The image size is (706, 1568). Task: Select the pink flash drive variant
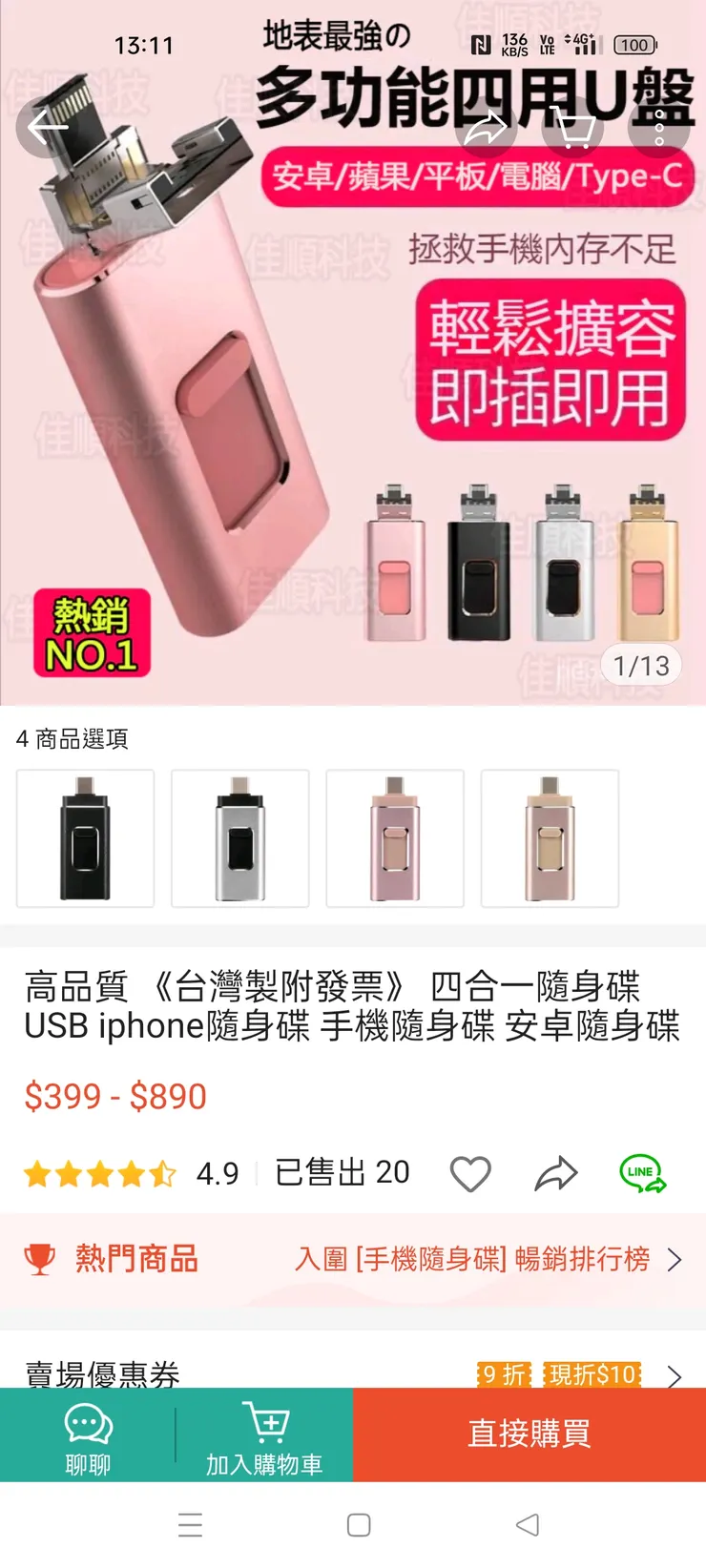click(x=395, y=838)
